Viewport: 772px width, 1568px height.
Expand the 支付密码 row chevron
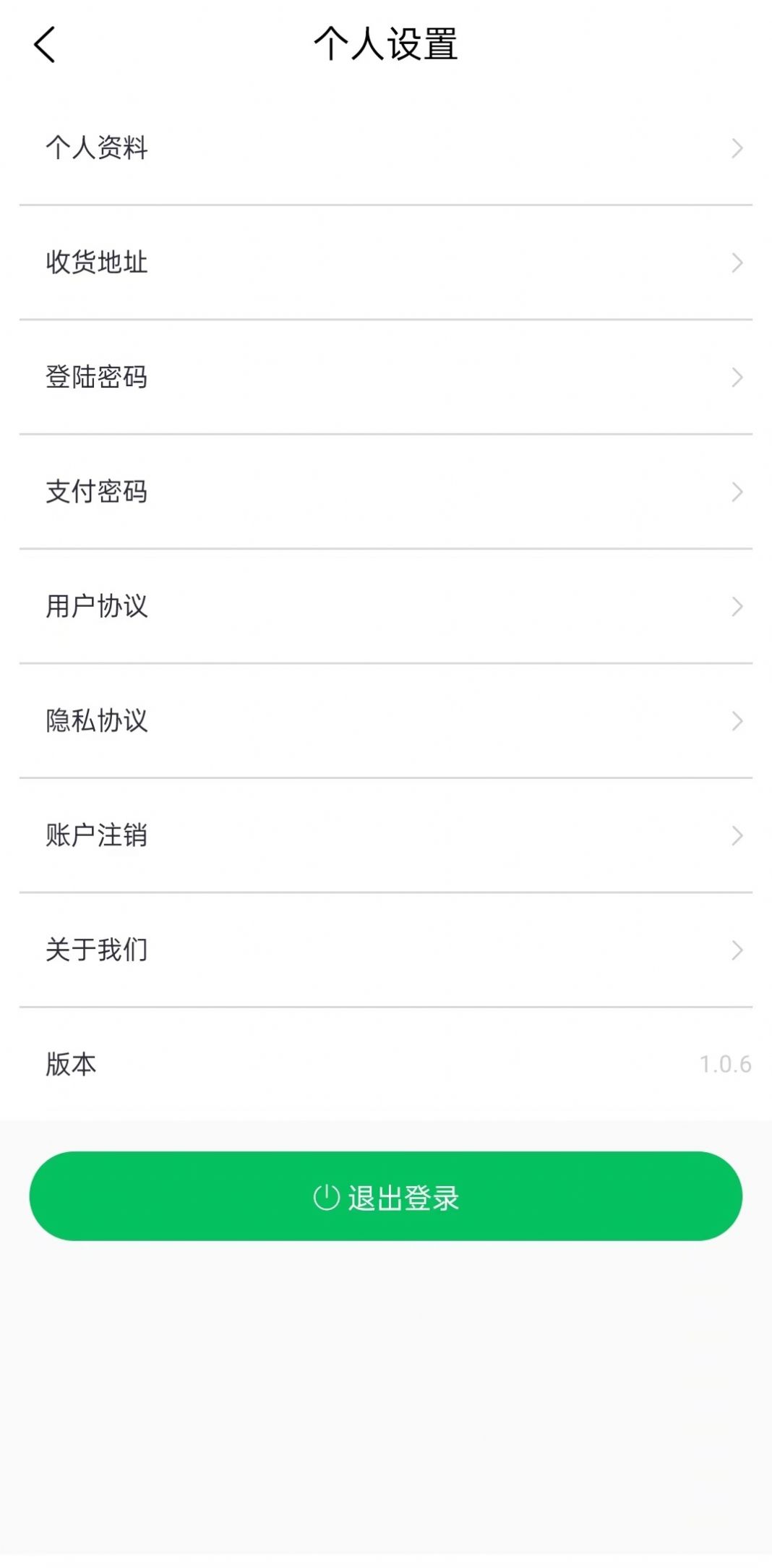737,493
